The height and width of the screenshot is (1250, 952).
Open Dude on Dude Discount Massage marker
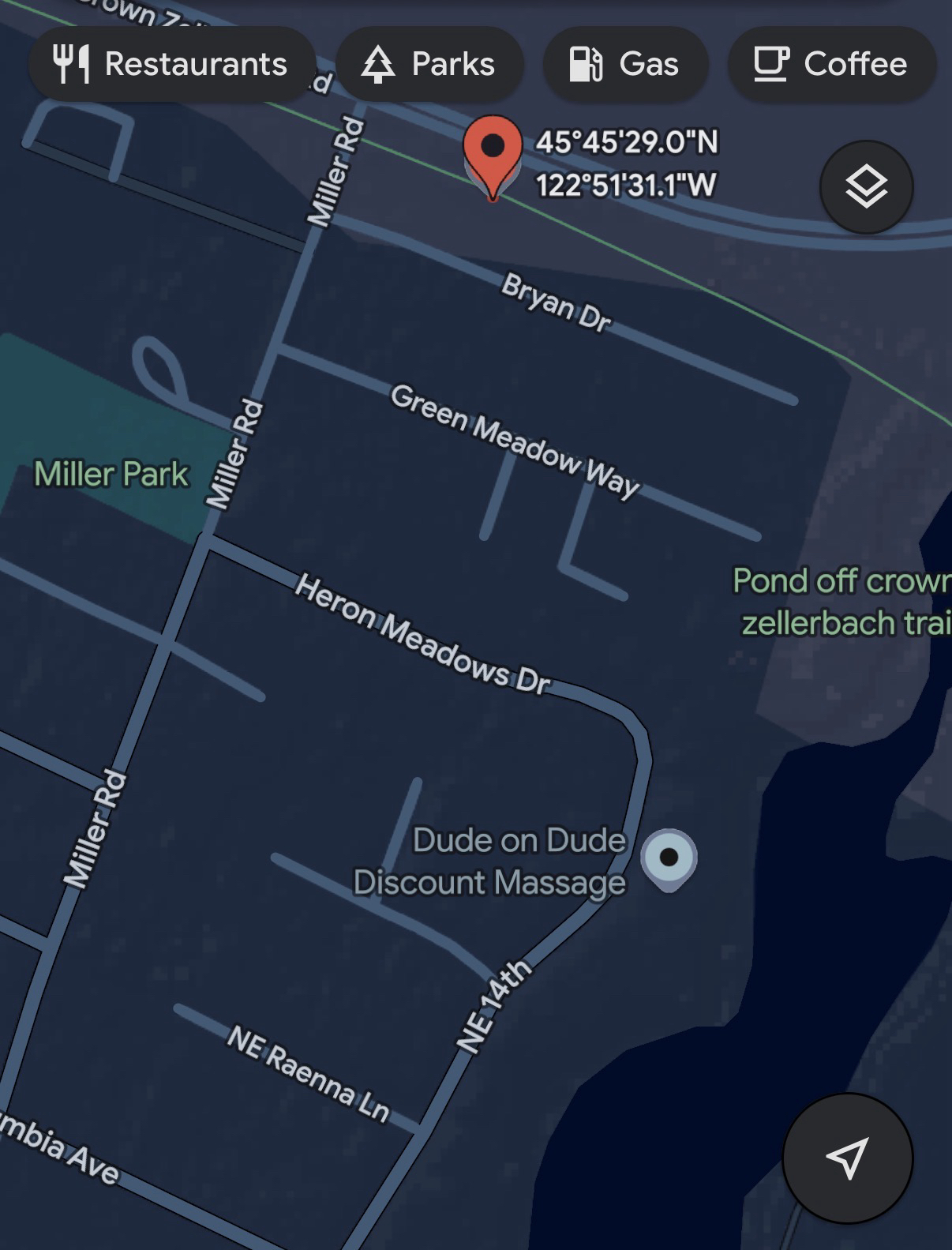(x=669, y=858)
